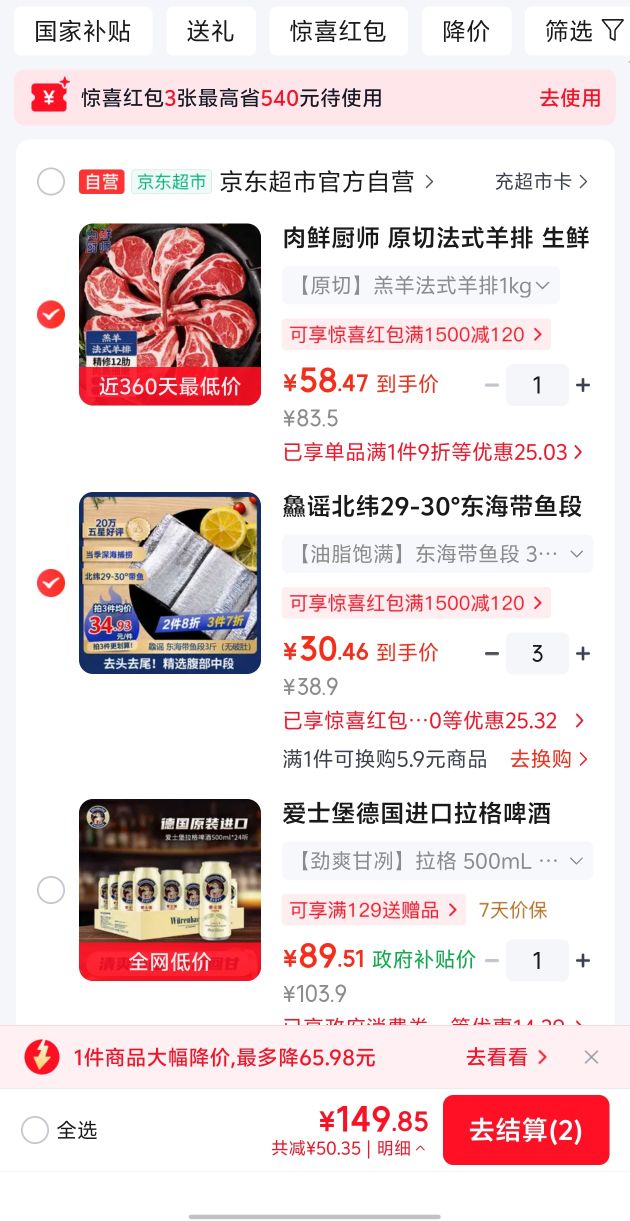Check the 爱士堡啤酒 item

(x=51, y=890)
